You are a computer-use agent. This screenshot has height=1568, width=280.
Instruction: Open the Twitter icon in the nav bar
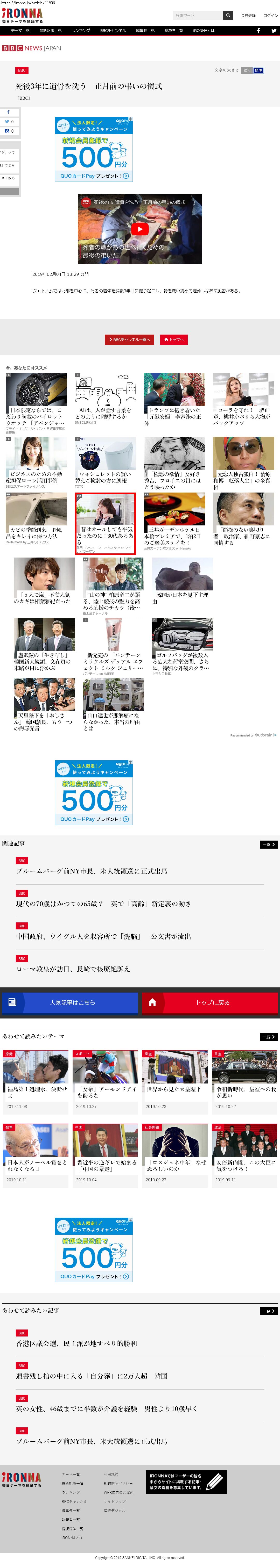273,31
